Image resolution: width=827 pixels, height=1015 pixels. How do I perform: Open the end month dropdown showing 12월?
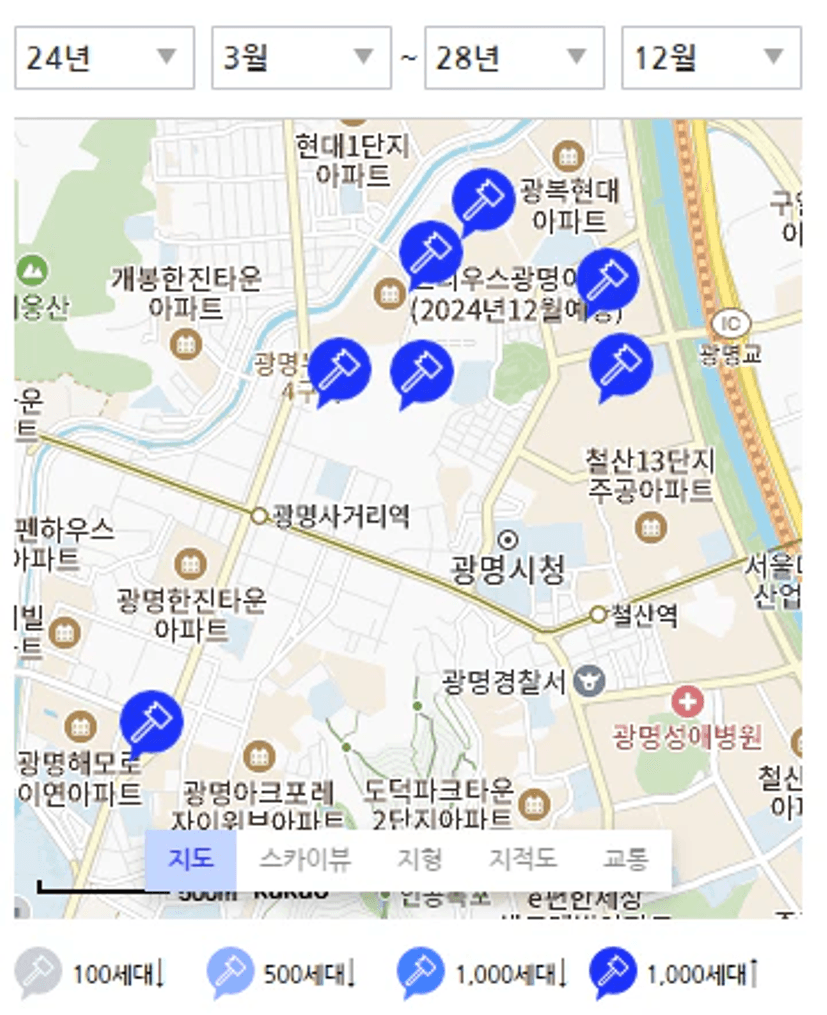(711, 57)
